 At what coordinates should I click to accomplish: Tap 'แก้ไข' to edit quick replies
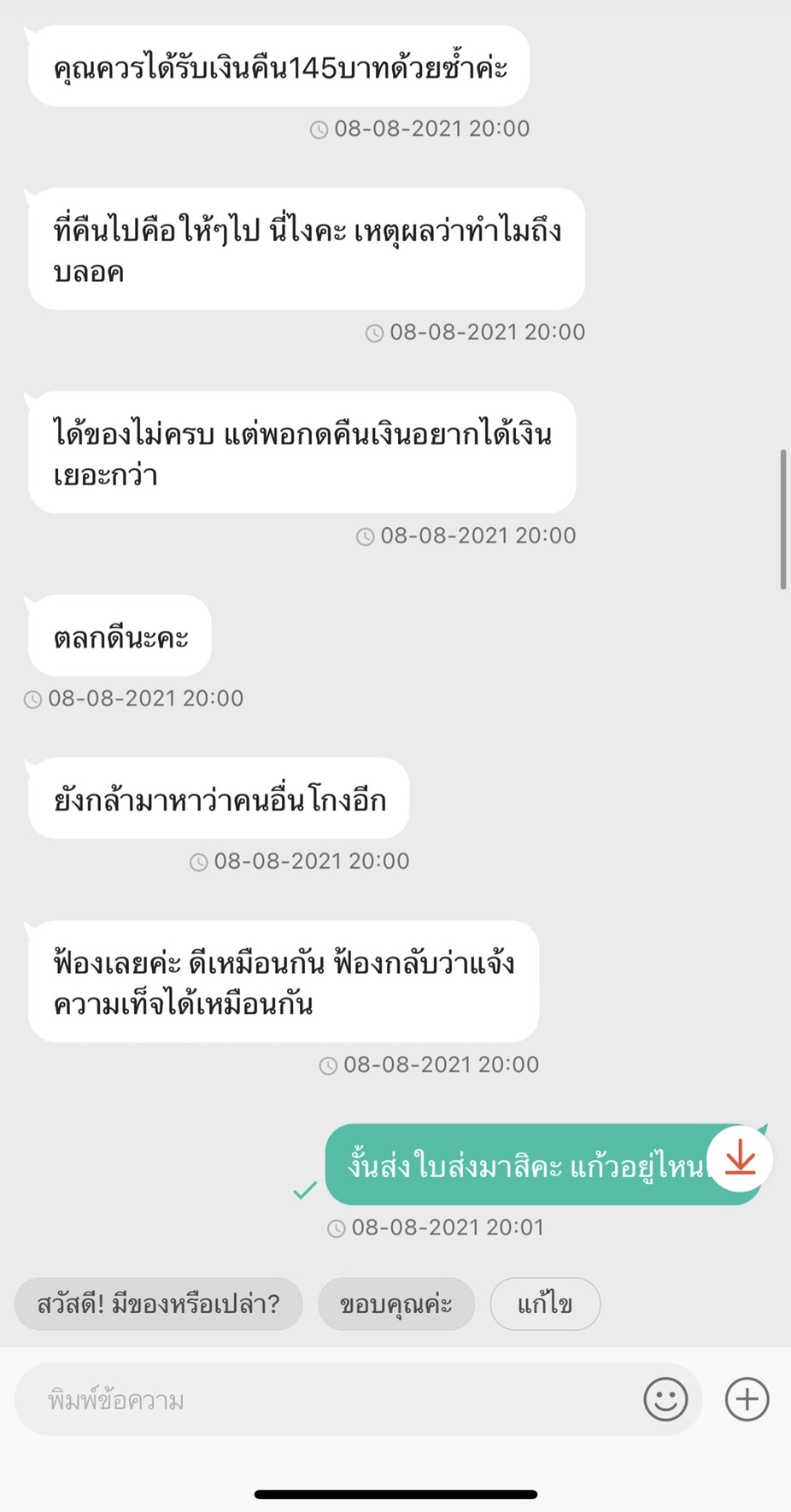pyautogui.click(x=545, y=1304)
